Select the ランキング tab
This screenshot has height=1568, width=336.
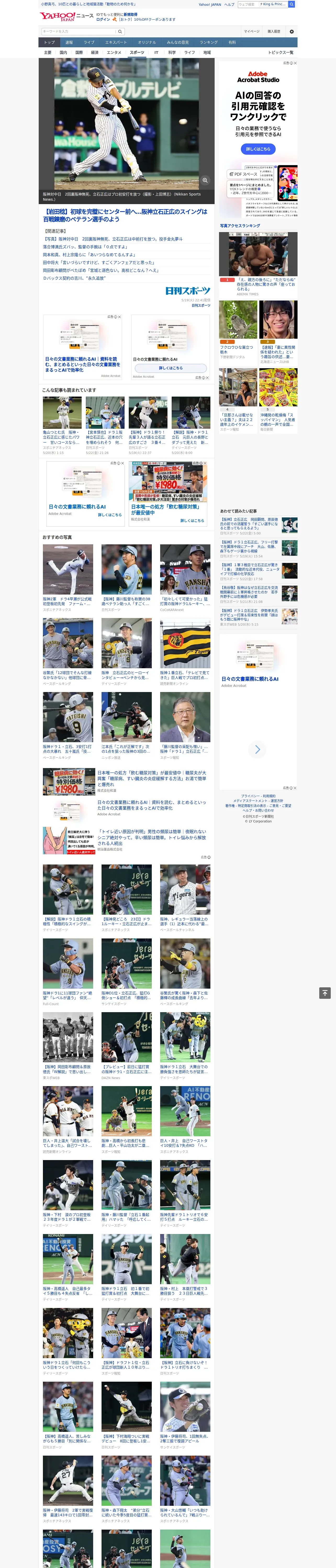point(209,43)
